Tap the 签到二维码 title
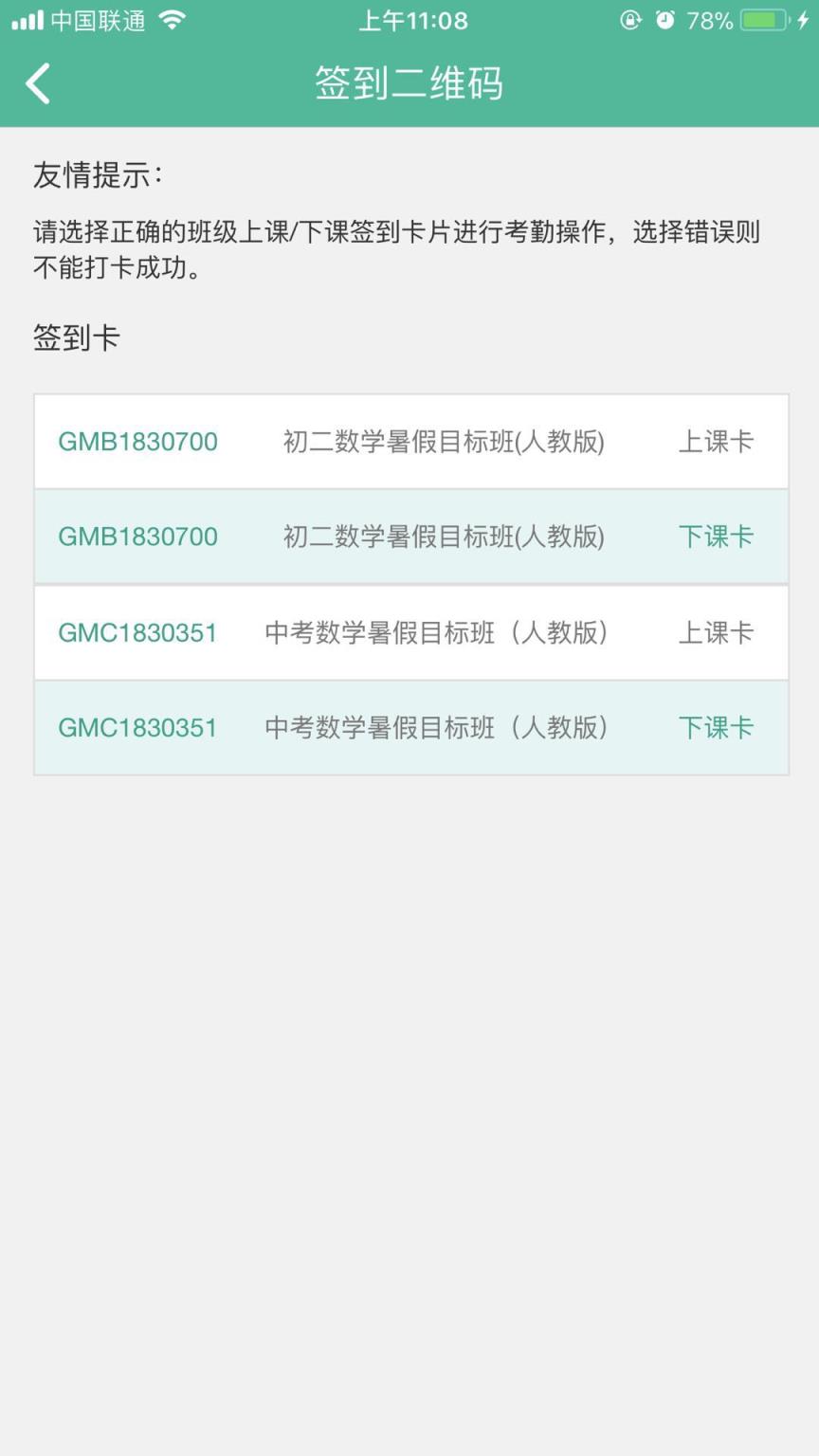The width and height of the screenshot is (819, 1456). point(409,83)
